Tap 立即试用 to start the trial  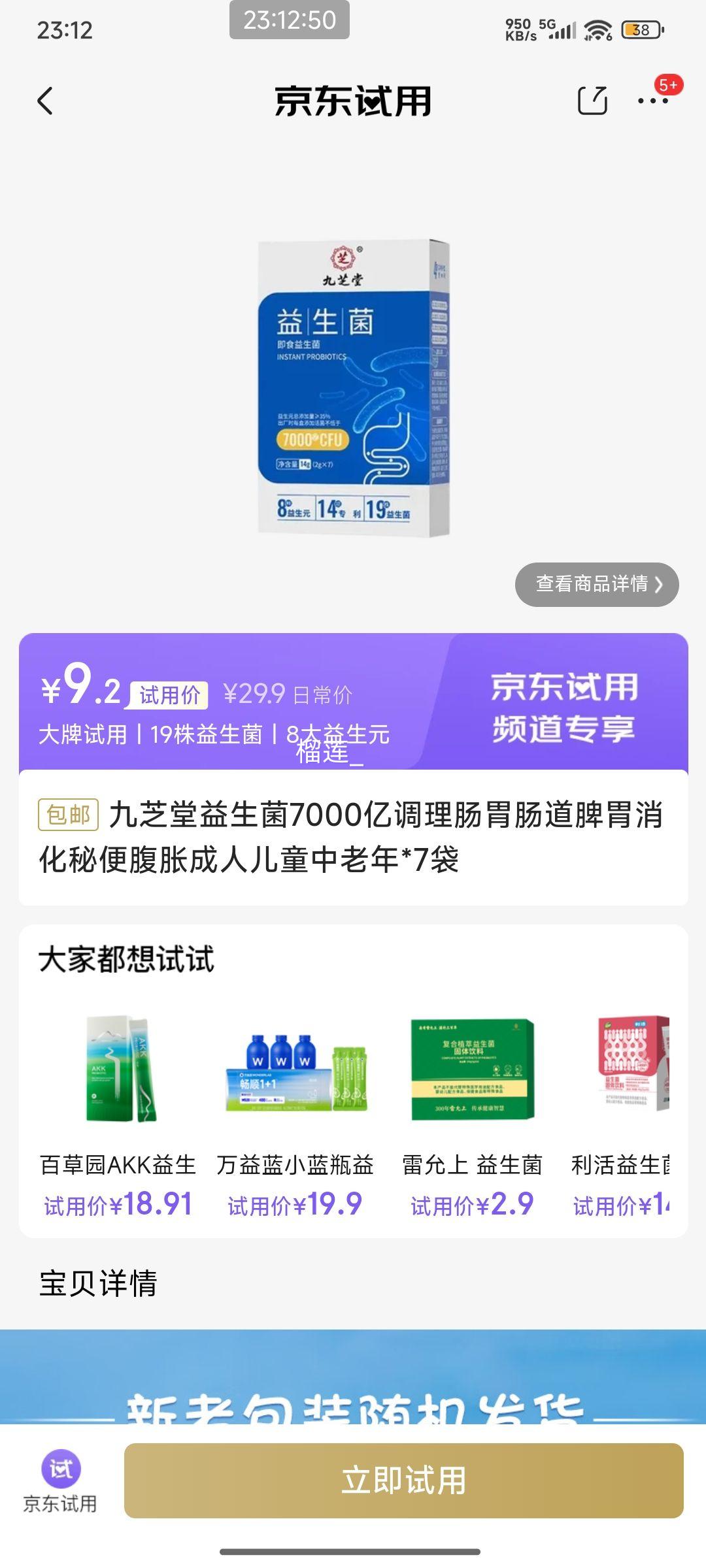click(403, 1480)
